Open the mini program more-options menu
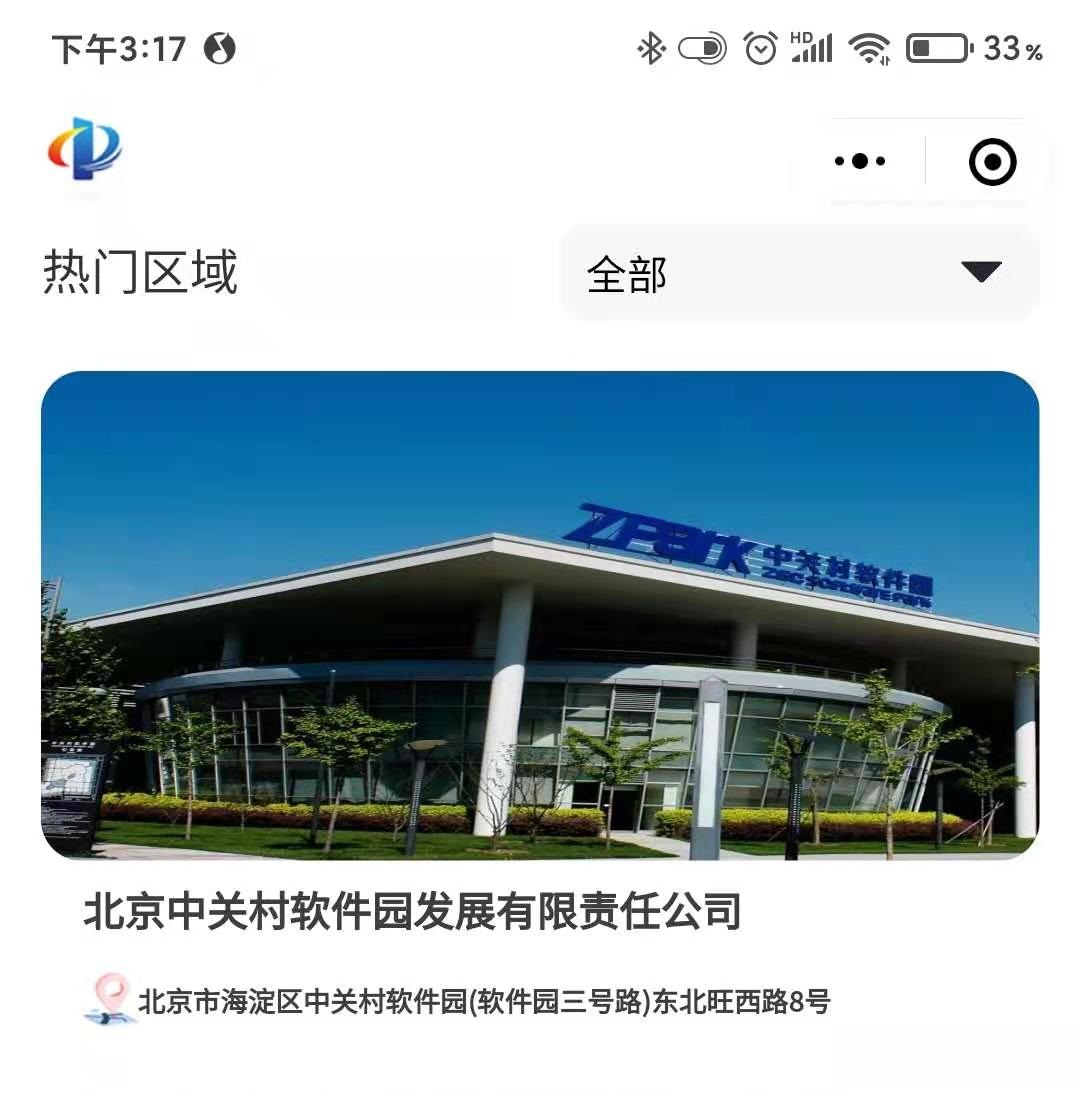 tap(860, 162)
